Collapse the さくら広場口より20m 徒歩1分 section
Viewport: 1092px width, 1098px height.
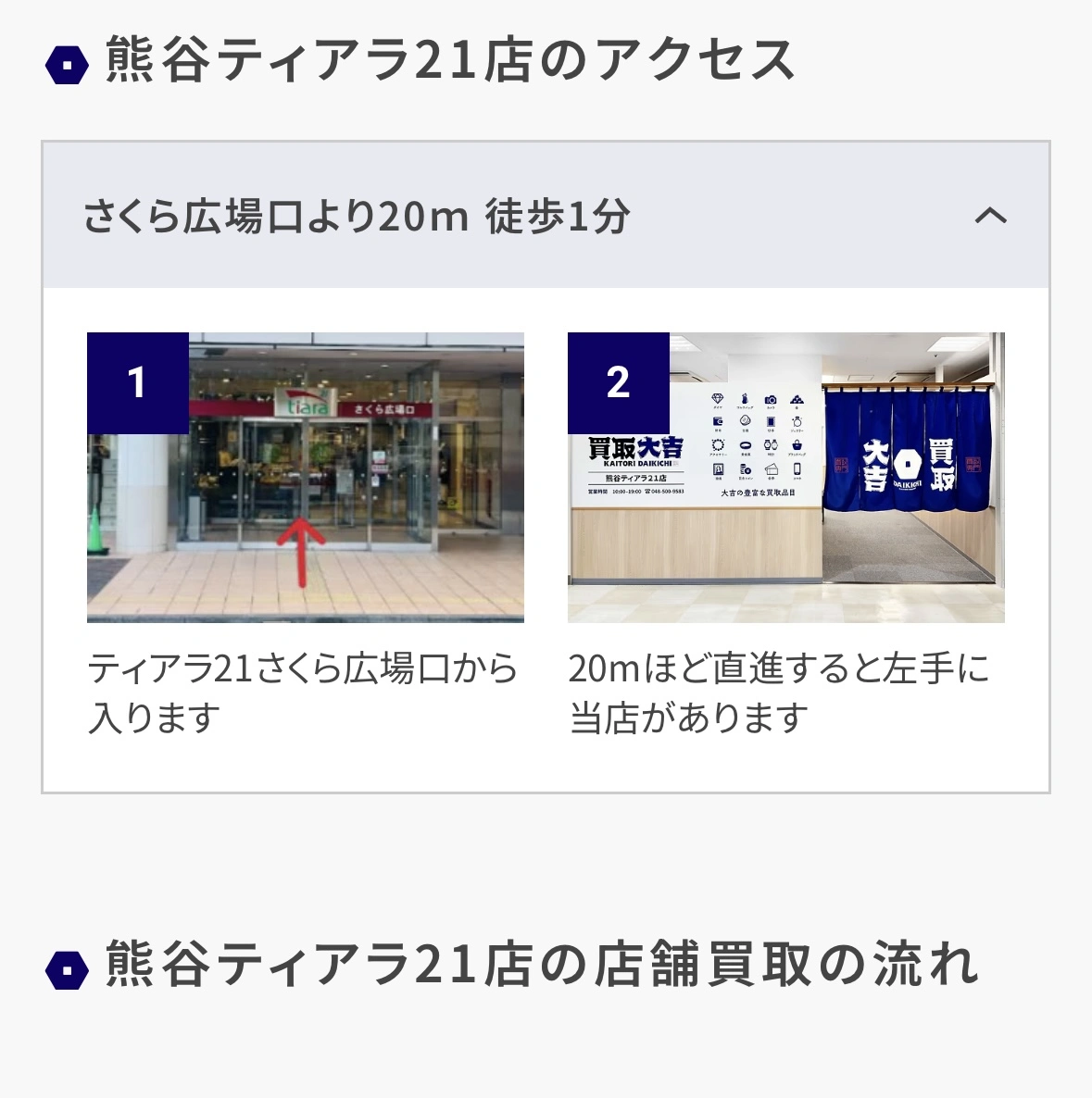(x=990, y=217)
